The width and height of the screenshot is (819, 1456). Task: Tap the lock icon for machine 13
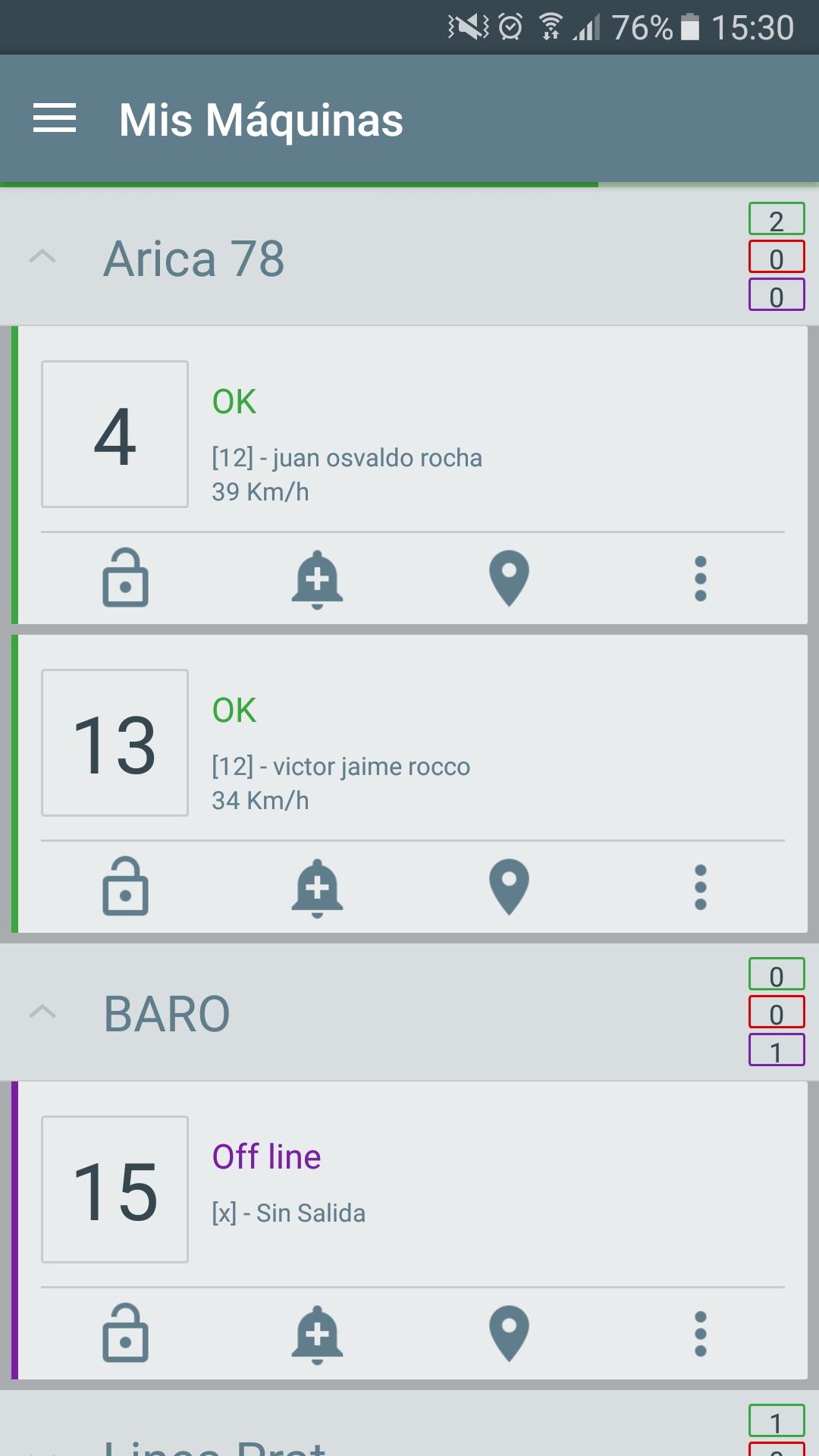[x=125, y=886]
